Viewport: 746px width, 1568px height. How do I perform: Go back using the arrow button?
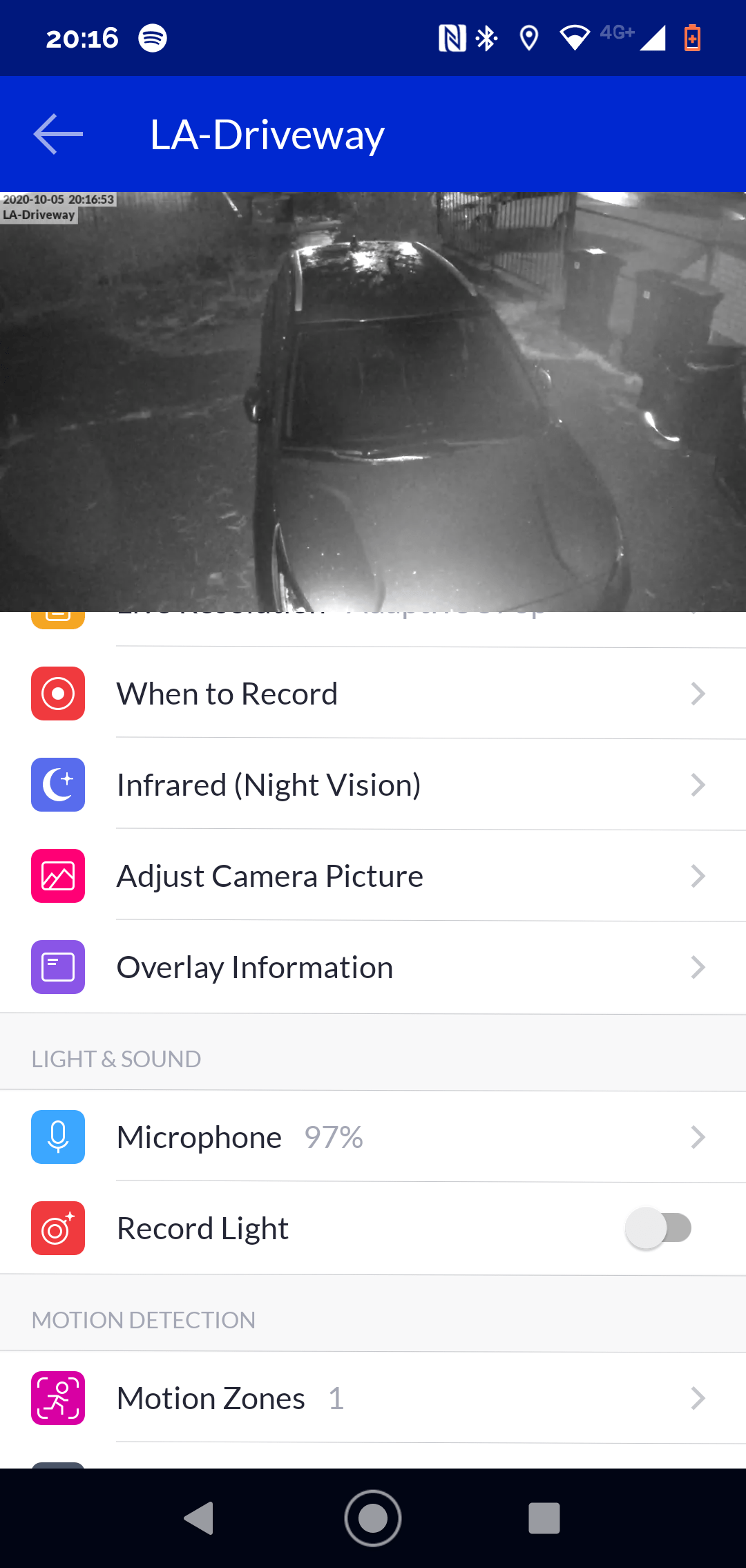coord(57,133)
